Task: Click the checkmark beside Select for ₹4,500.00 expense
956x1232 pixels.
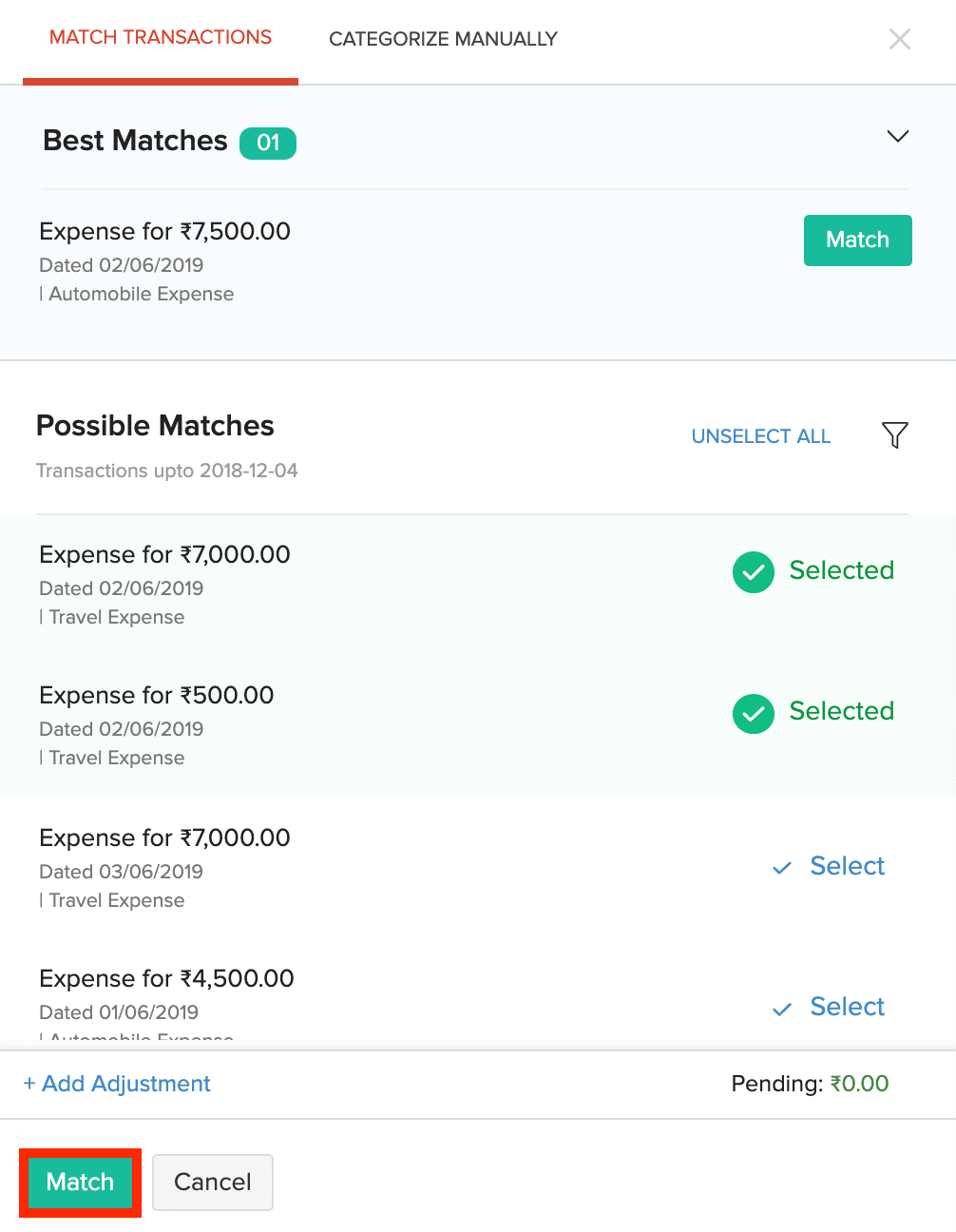Action: [x=781, y=1009]
